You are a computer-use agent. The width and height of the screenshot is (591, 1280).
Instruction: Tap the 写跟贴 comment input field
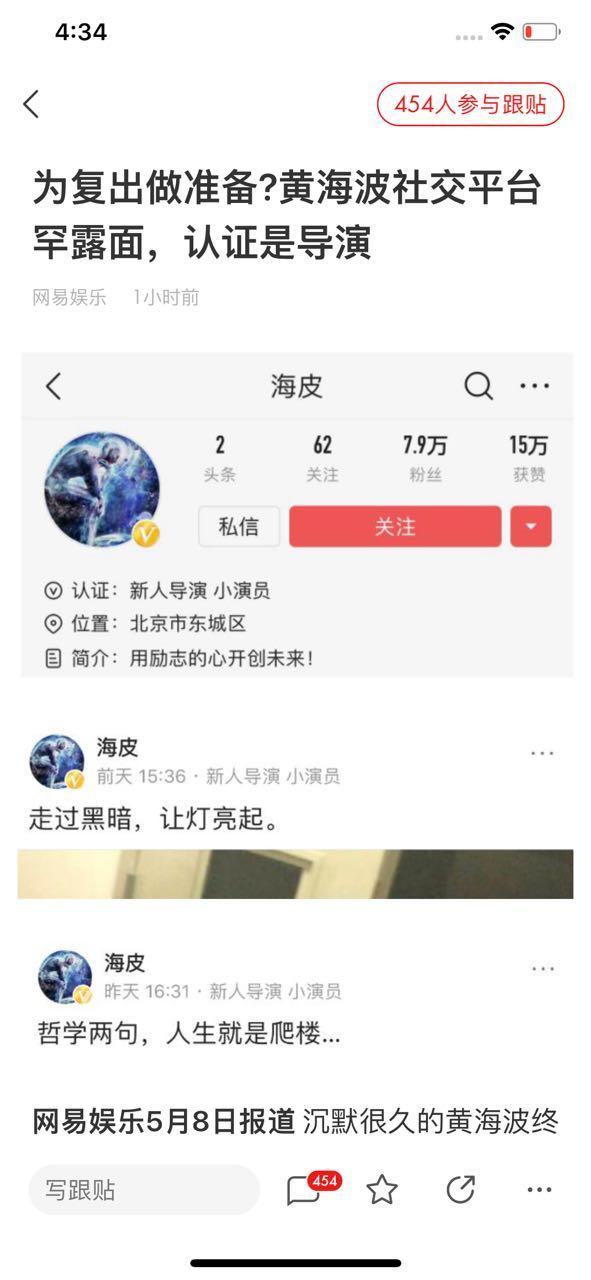click(x=143, y=1190)
